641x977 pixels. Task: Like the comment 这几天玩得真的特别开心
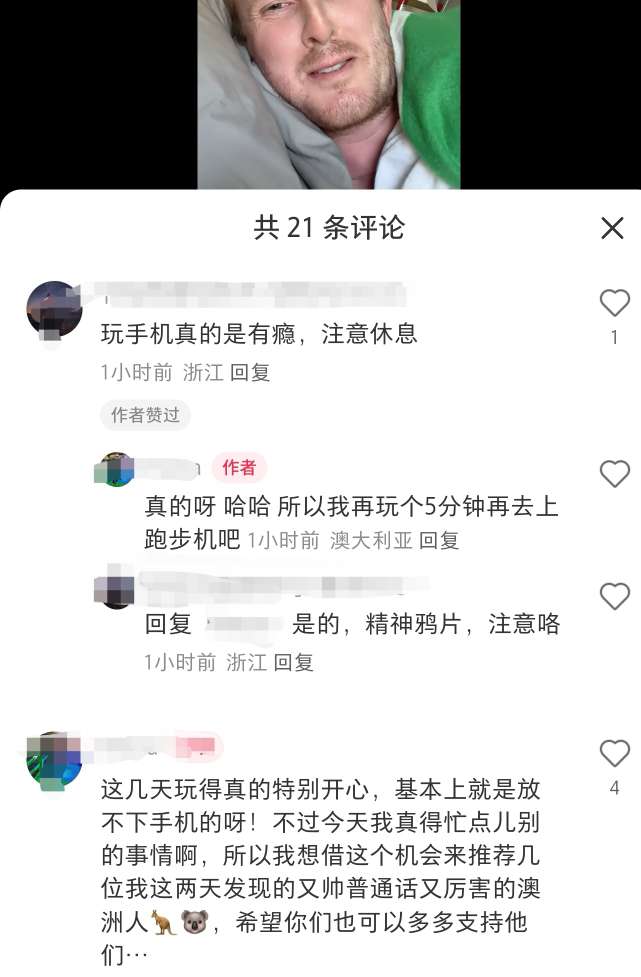614,753
